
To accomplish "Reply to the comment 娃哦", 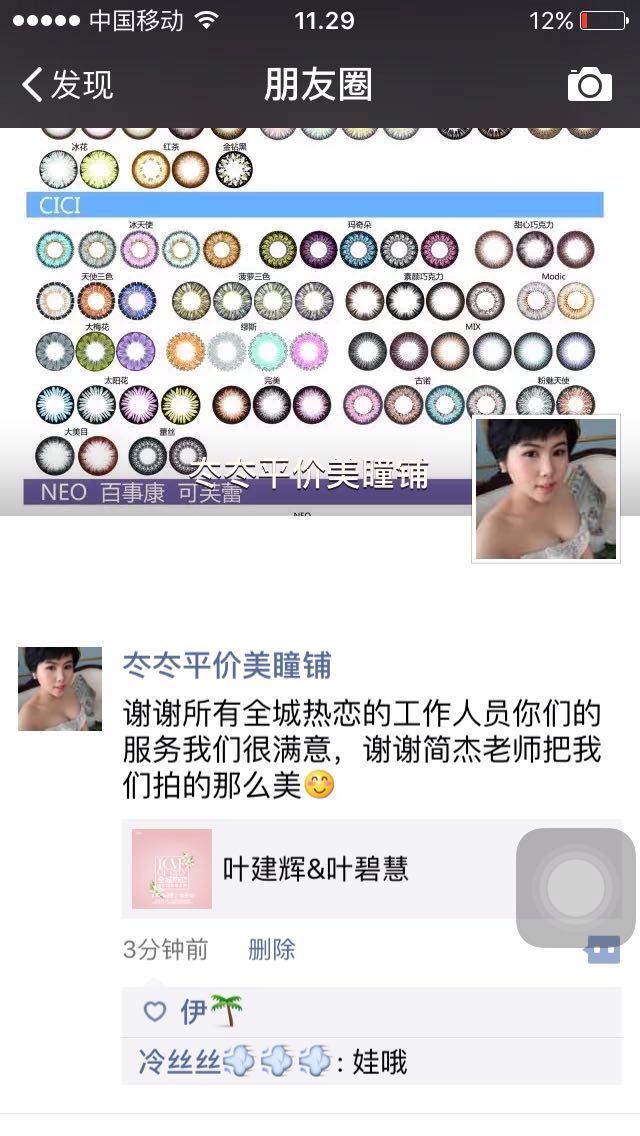I will [x=380, y=1061].
